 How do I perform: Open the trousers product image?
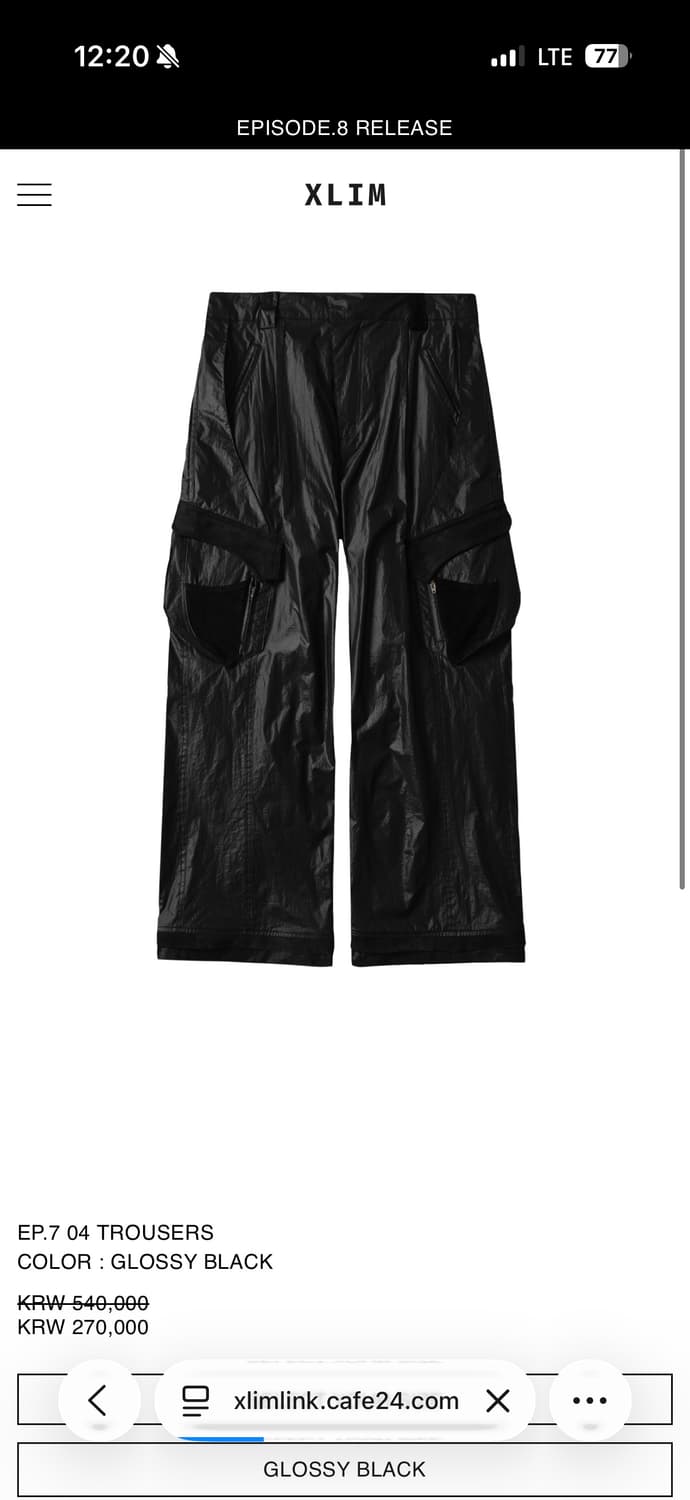[x=341, y=628]
